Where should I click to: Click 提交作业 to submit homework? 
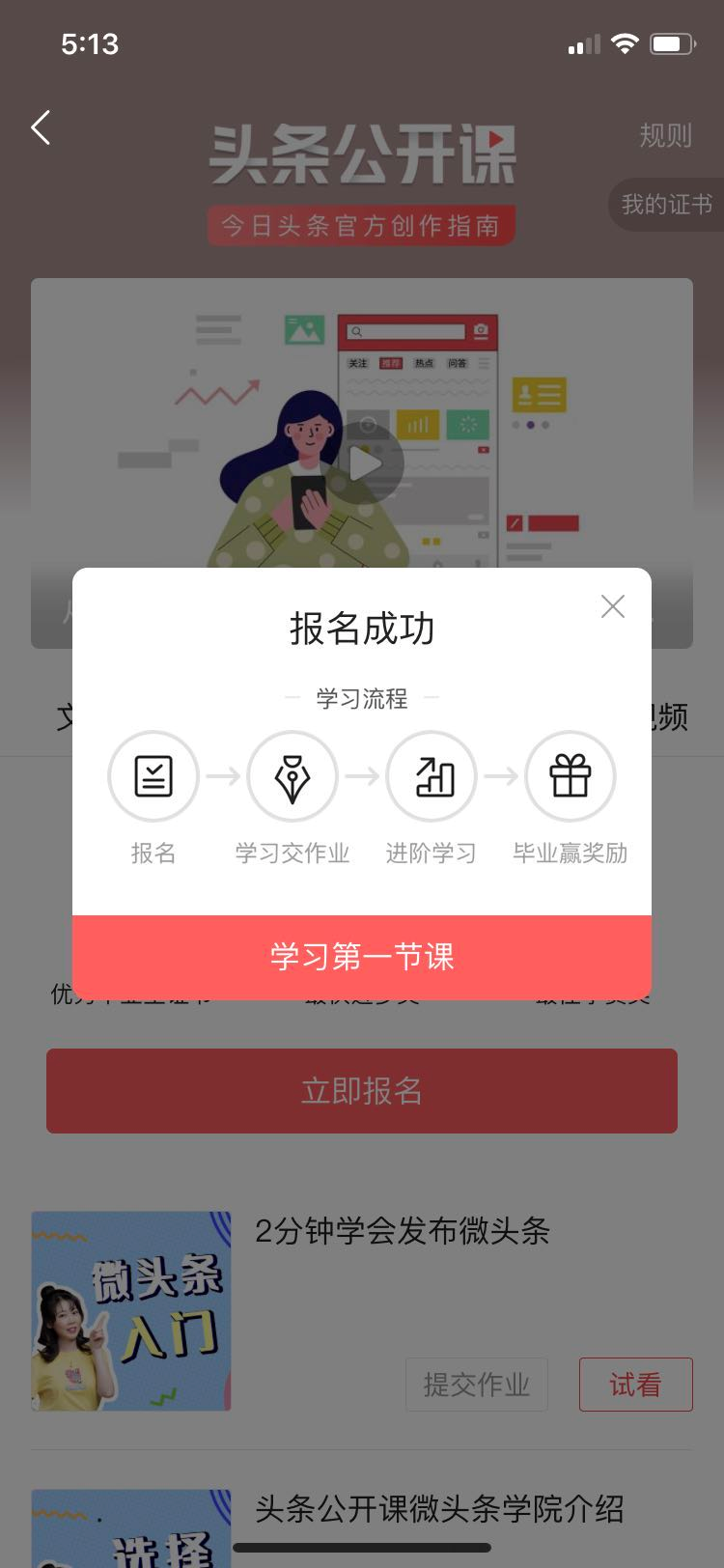[x=476, y=1385]
